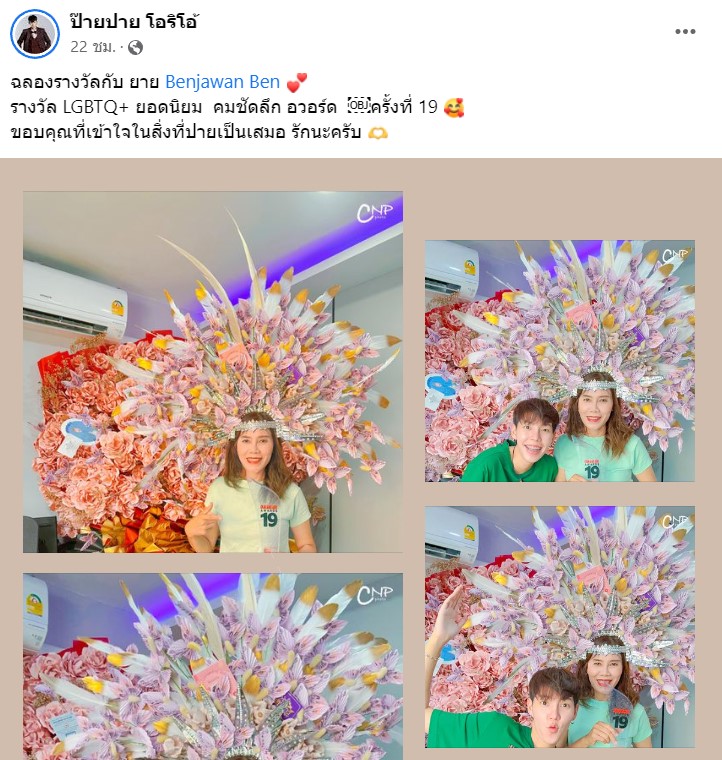The width and height of the screenshot is (722, 760).
Task: Open the 22 ชม. post timestamp
Action: point(94,47)
